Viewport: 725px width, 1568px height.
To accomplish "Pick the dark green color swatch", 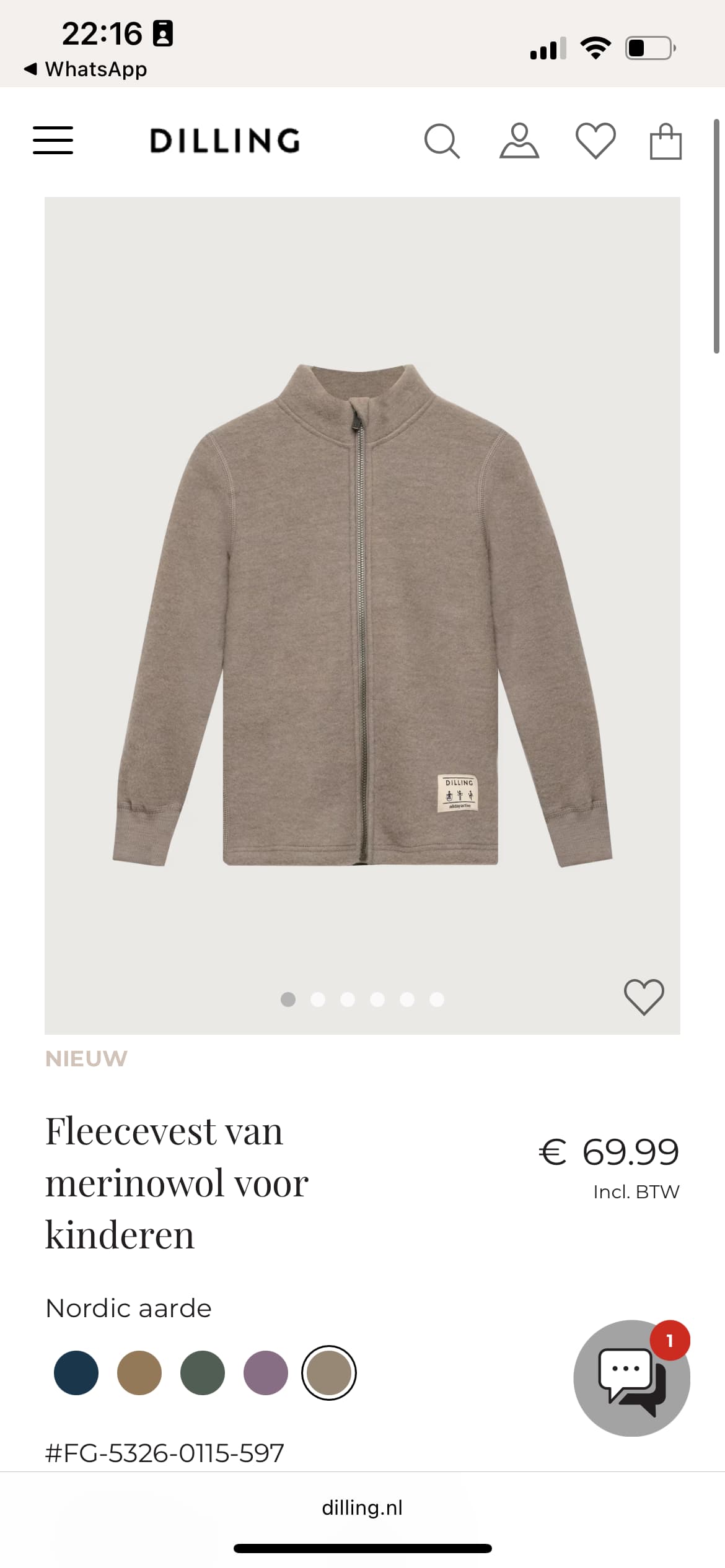I will [203, 1372].
